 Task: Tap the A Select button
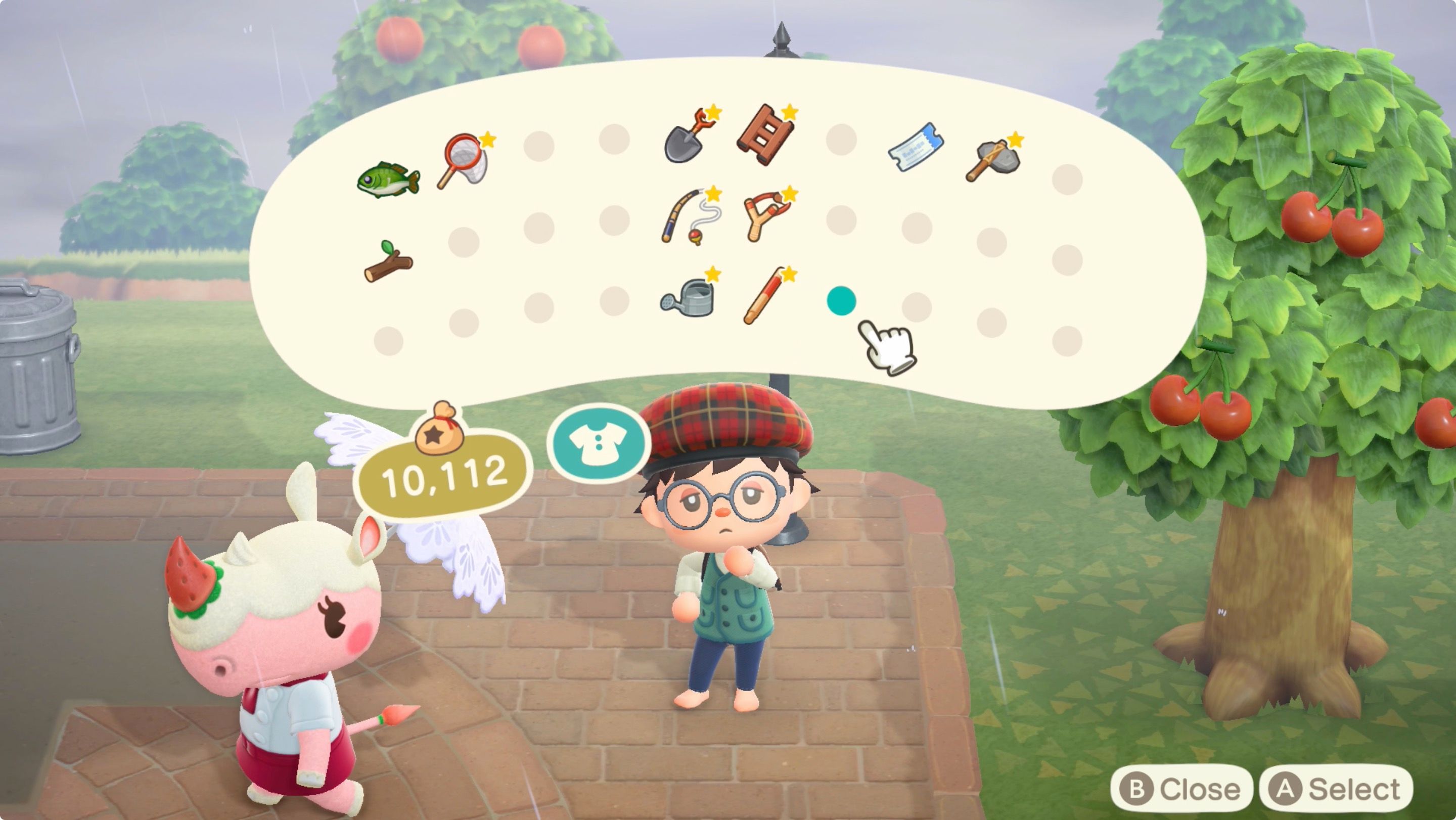tap(1336, 789)
